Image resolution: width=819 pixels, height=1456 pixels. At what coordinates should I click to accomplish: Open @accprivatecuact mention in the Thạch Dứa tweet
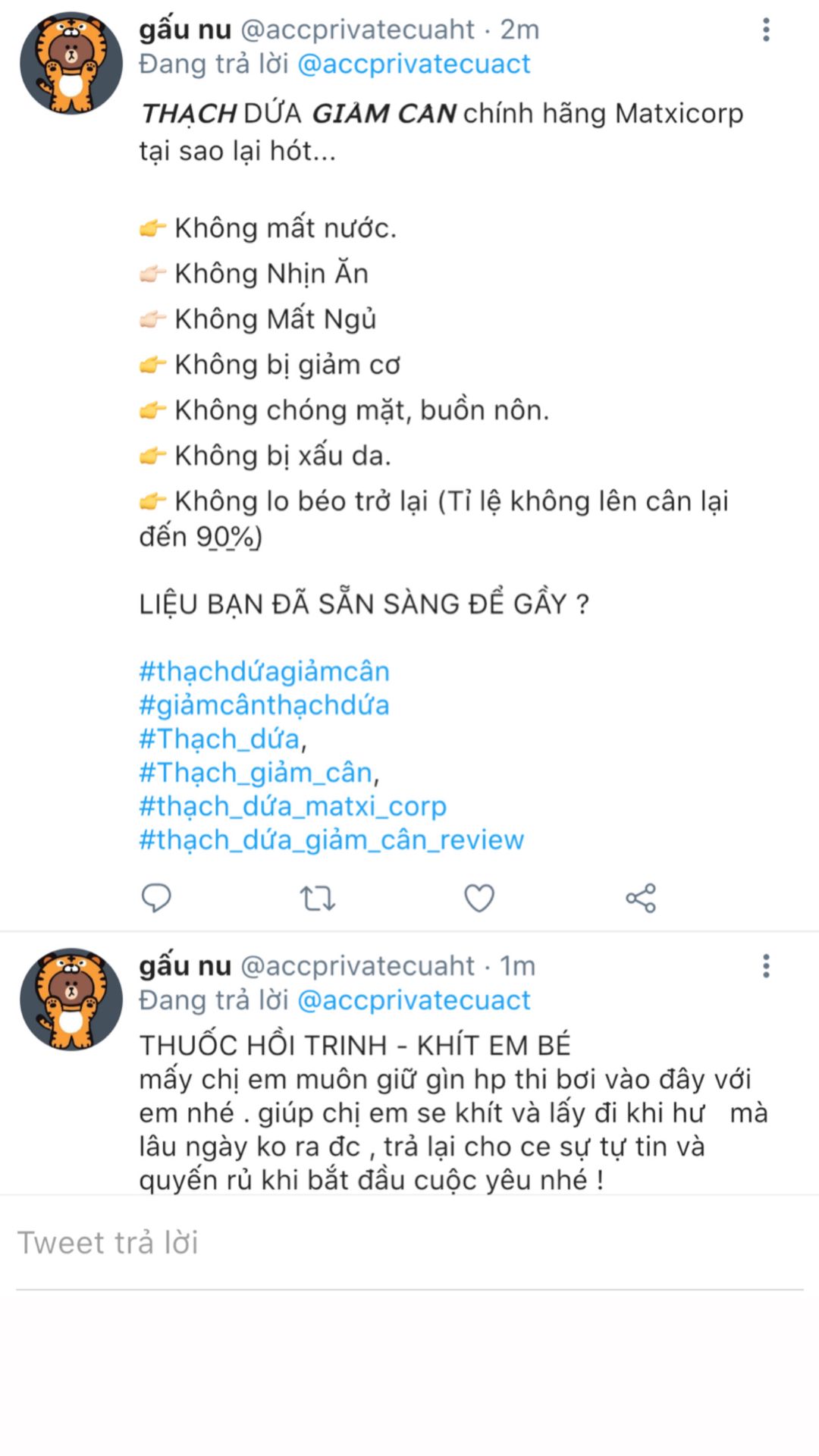point(414,64)
